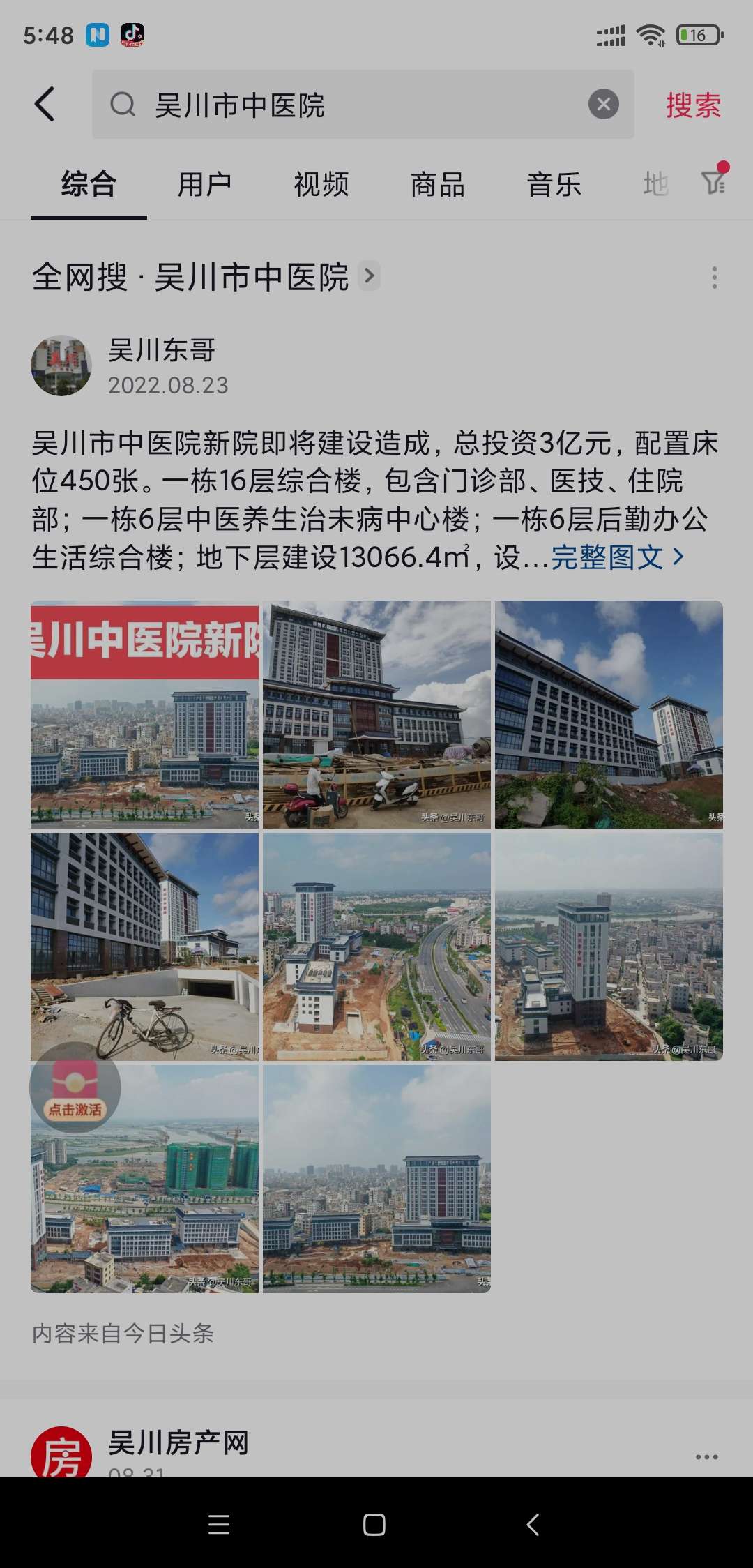Activate the 点击激活 red envelope
The width and height of the screenshot is (753, 1568).
coord(75,1087)
